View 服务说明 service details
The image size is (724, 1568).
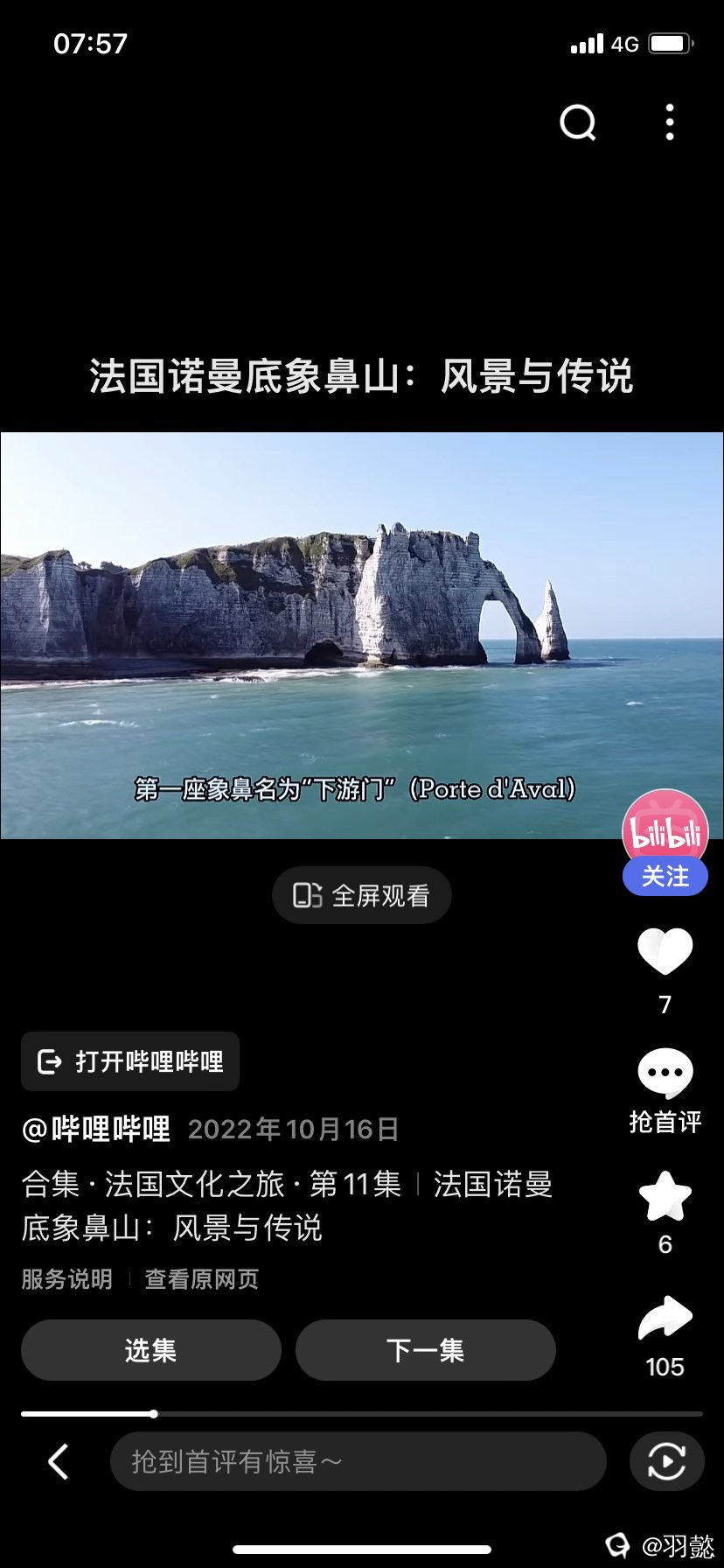pyautogui.click(x=66, y=1278)
